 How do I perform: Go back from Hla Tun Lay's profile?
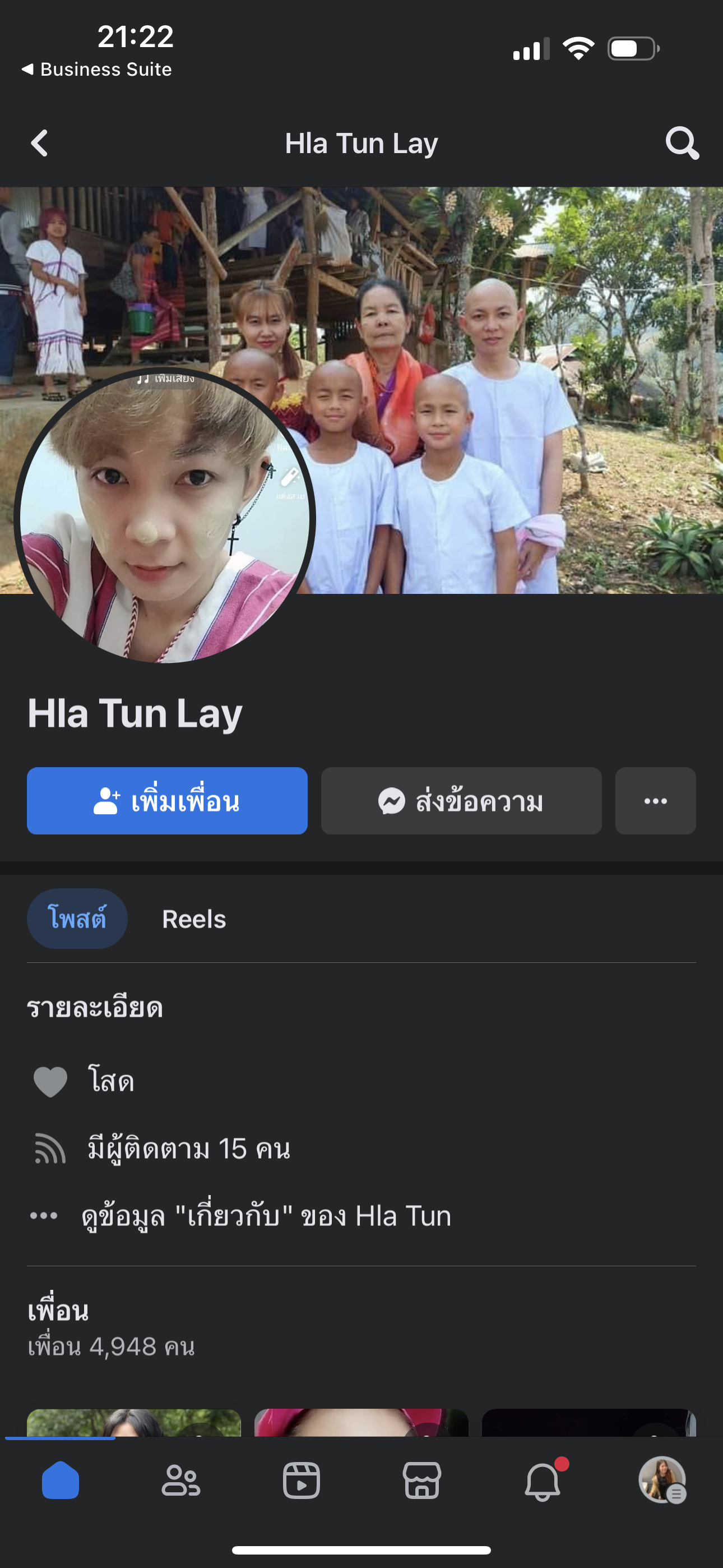click(x=40, y=144)
